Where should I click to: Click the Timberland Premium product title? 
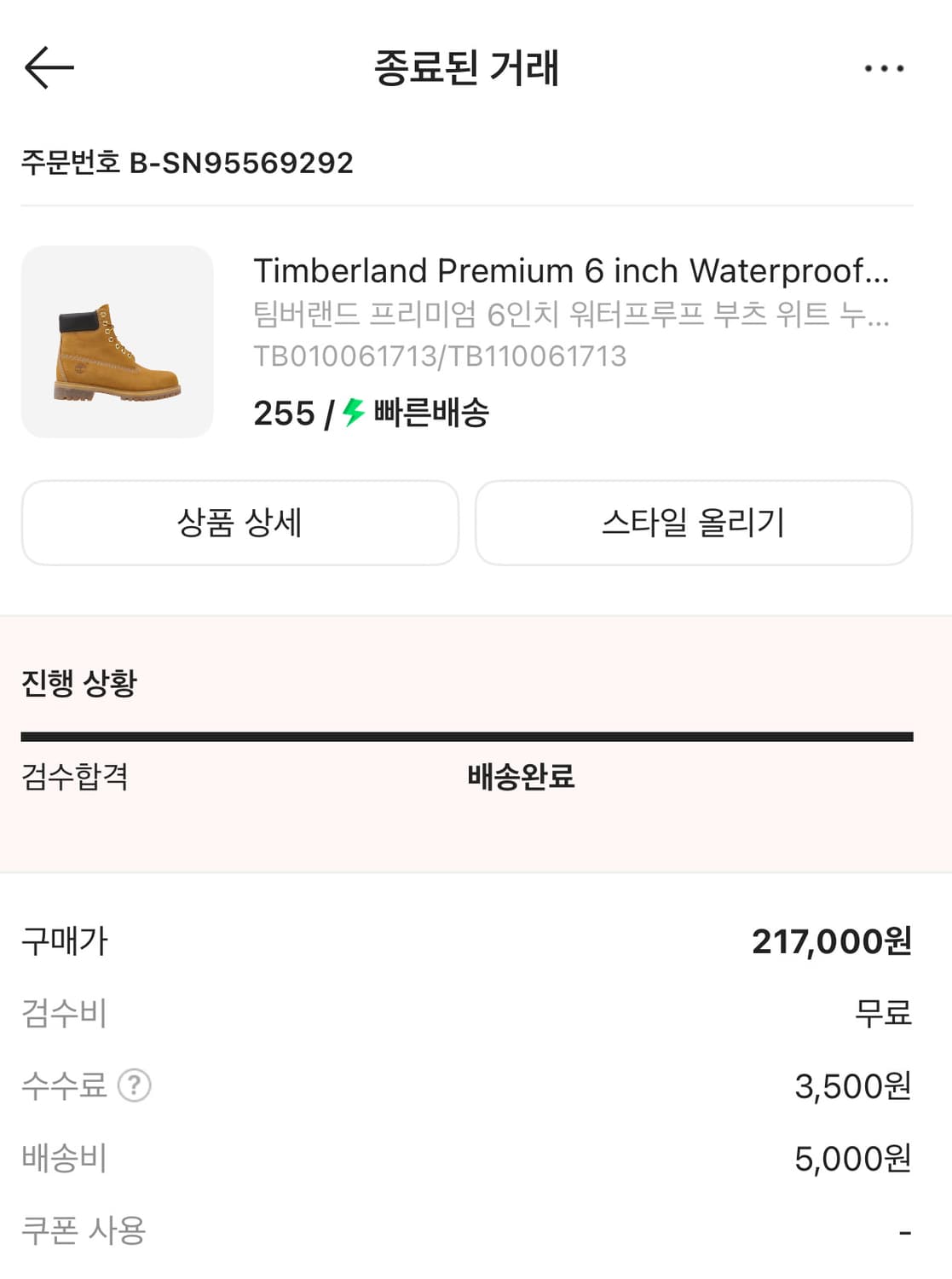tap(571, 271)
